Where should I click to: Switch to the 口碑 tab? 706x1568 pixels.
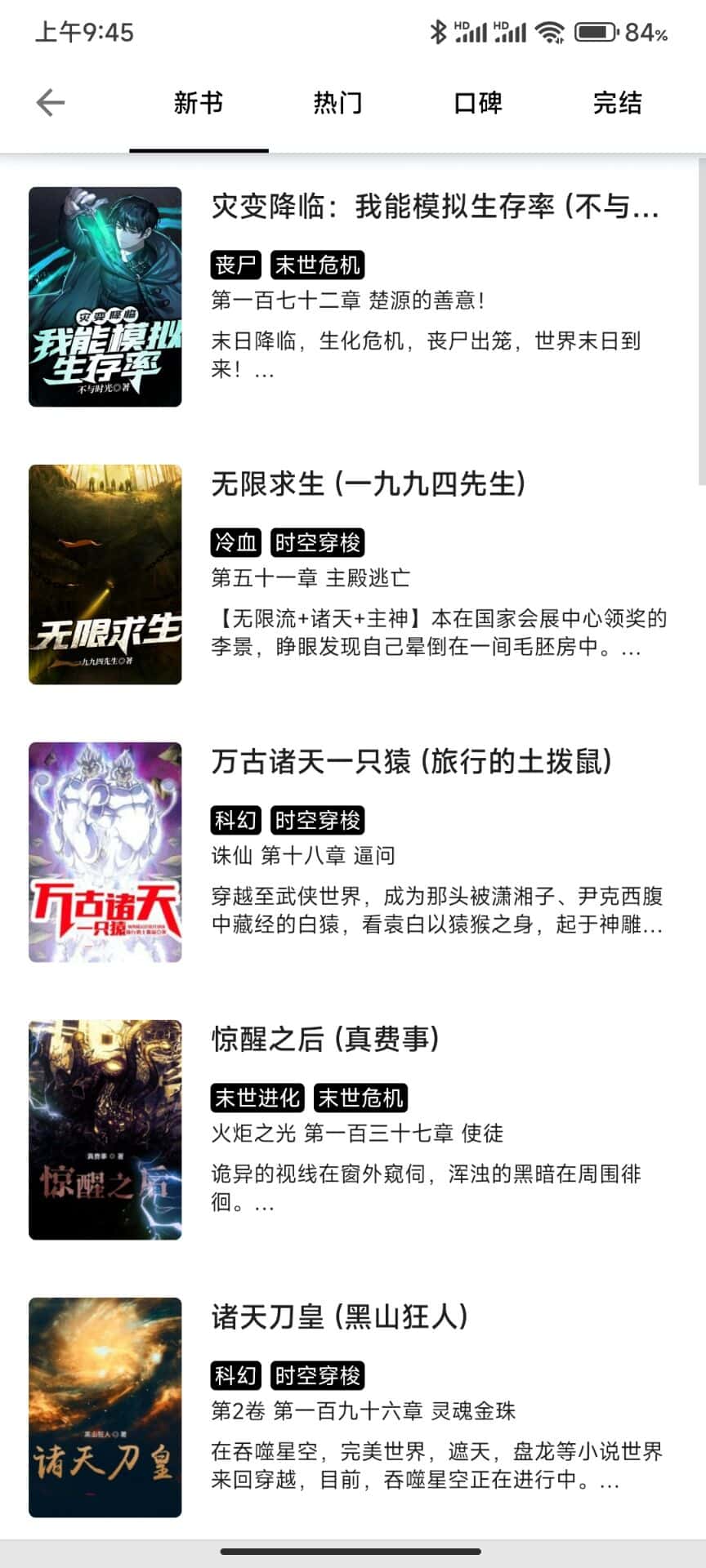pos(478,104)
